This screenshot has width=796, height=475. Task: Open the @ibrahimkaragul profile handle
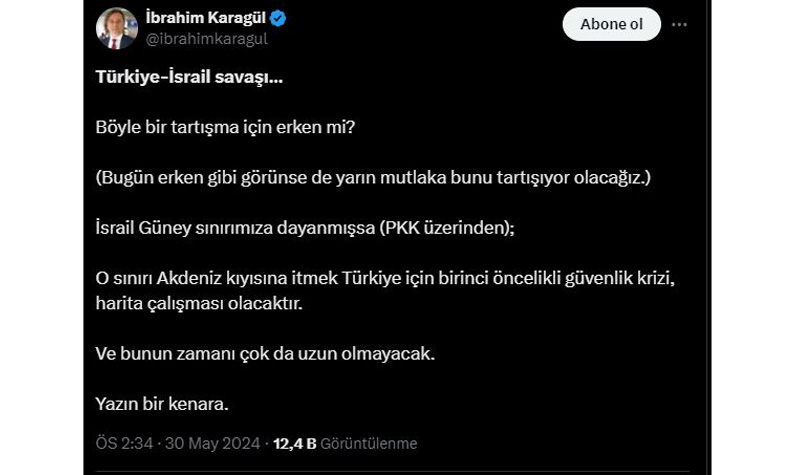[x=206, y=40]
